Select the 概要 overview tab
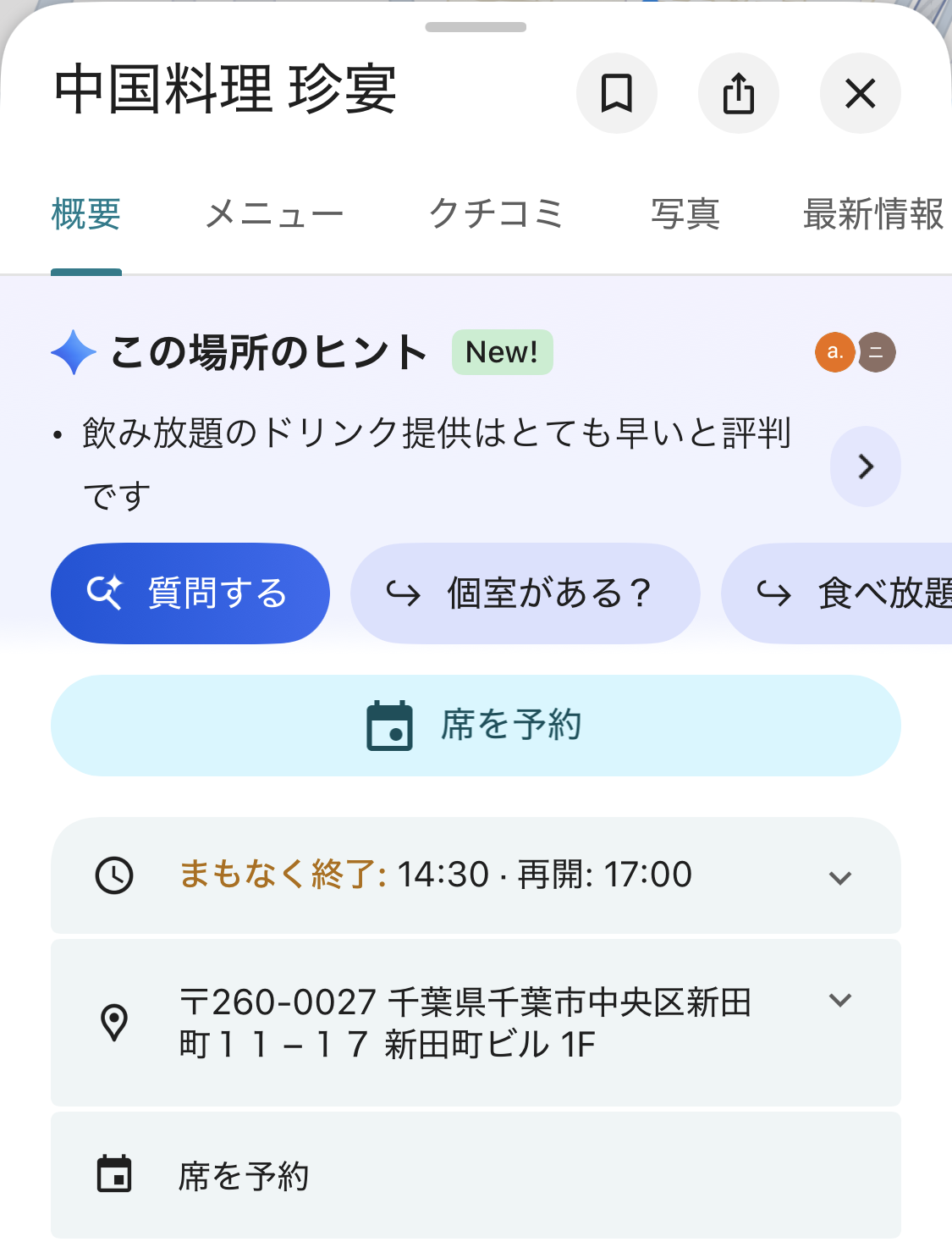This screenshot has height=1242, width=952. tap(86, 214)
